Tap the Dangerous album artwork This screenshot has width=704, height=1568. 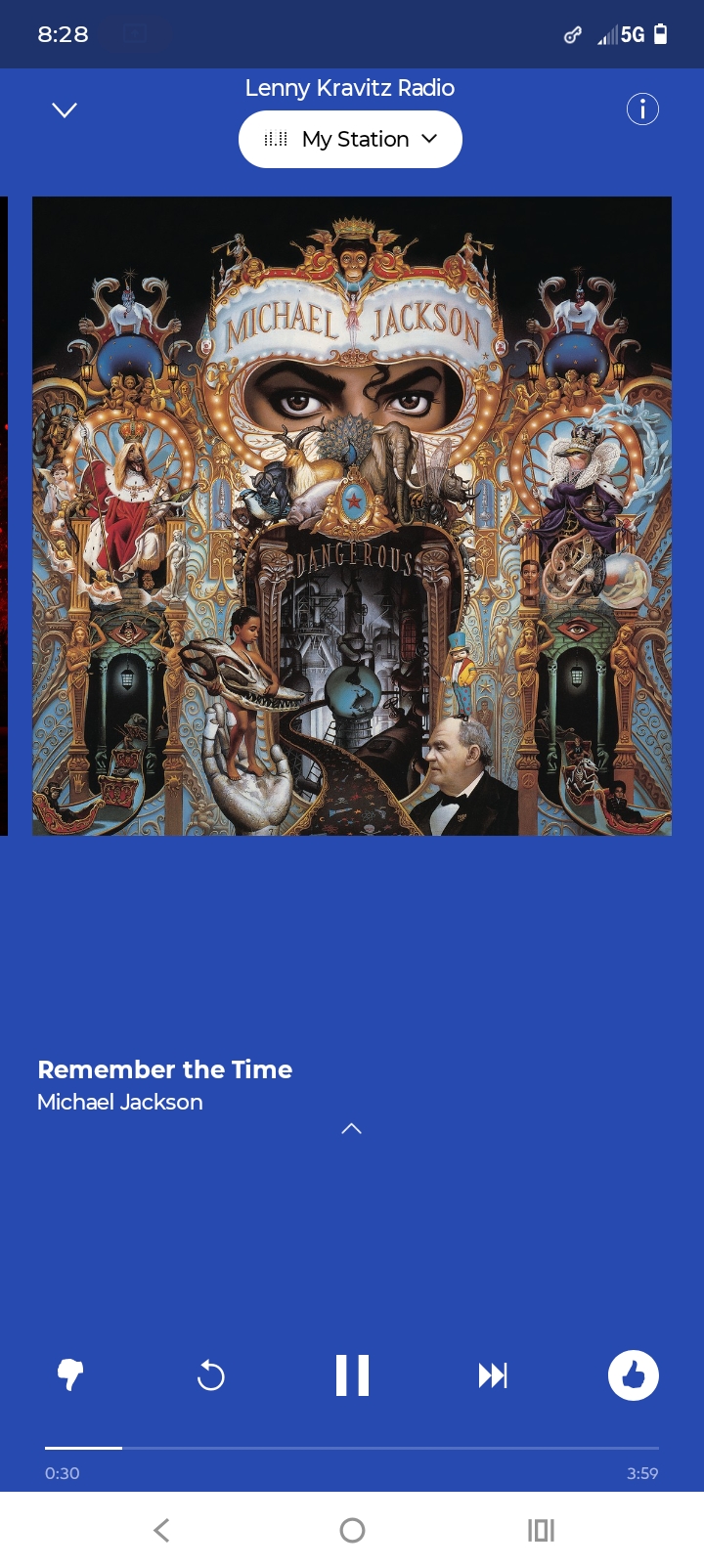[352, 516]
